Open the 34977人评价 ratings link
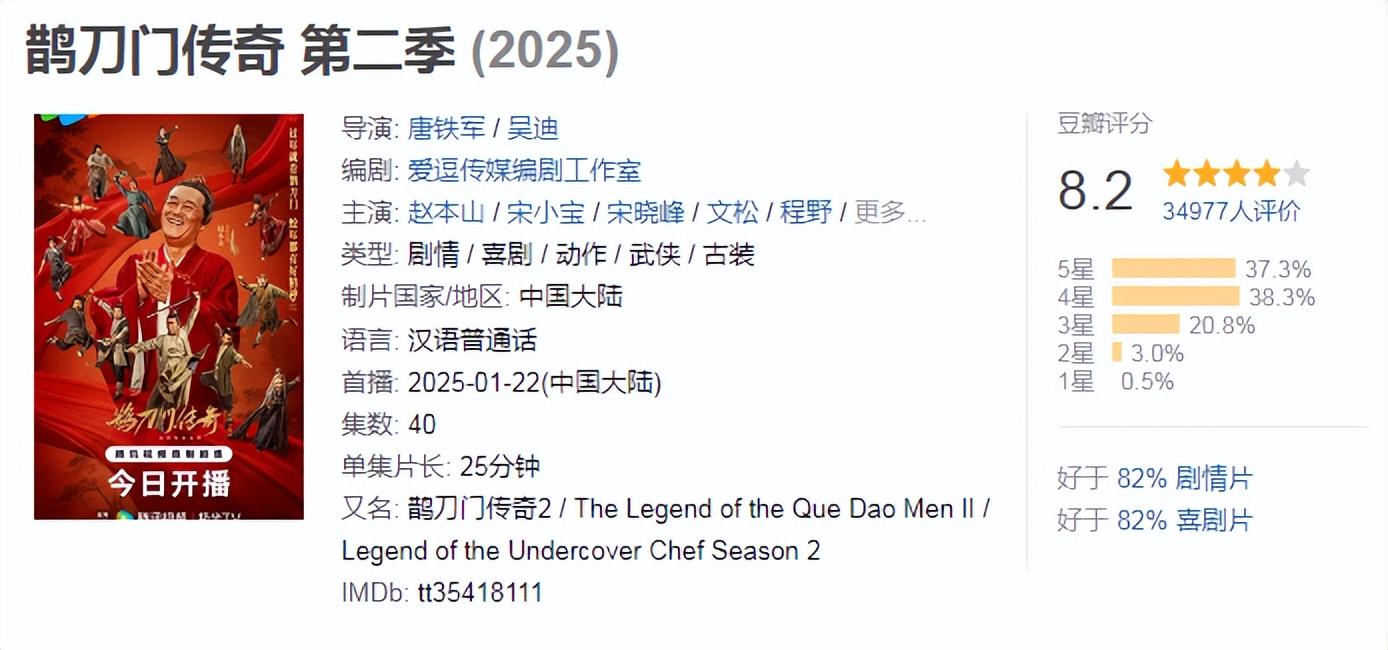Image resolution: width=1388 pixels, height=650 pixels. coord(1231,211)
